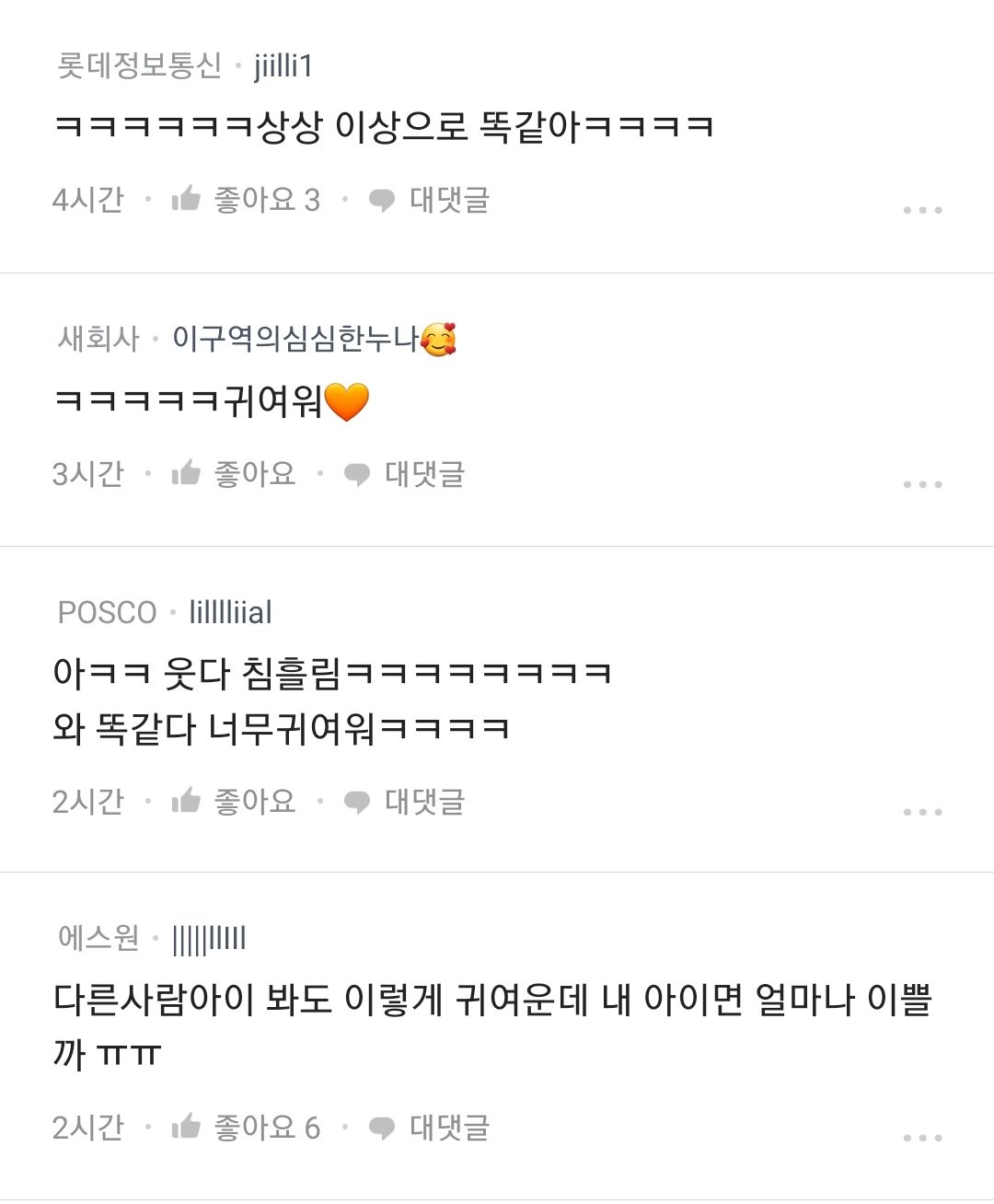Open more options on 이구역의심심한누나's comment
This screenshot has height=1204, width=994.
[x=922, y=484]
